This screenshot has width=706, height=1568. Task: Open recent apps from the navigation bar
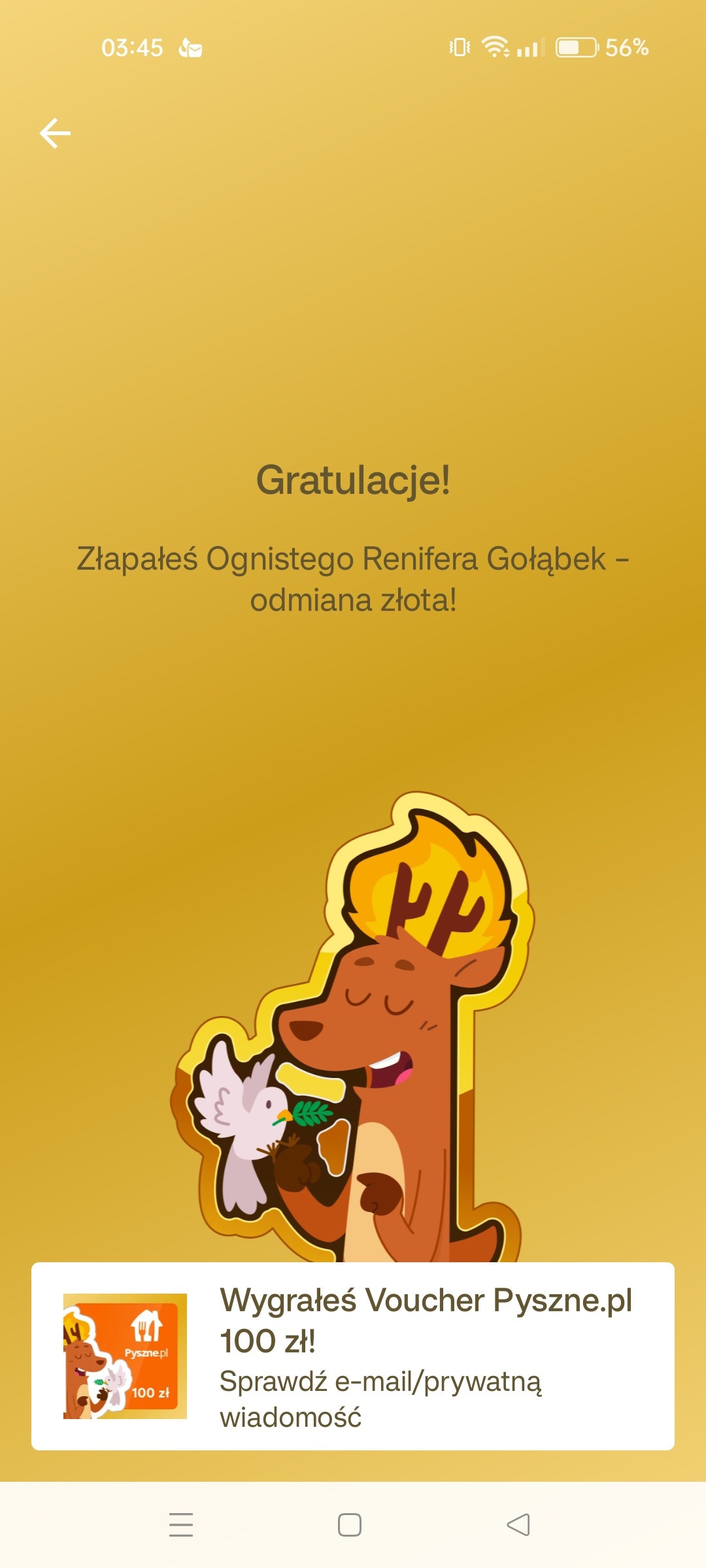pyautogui.click(x=181, y=1525)
